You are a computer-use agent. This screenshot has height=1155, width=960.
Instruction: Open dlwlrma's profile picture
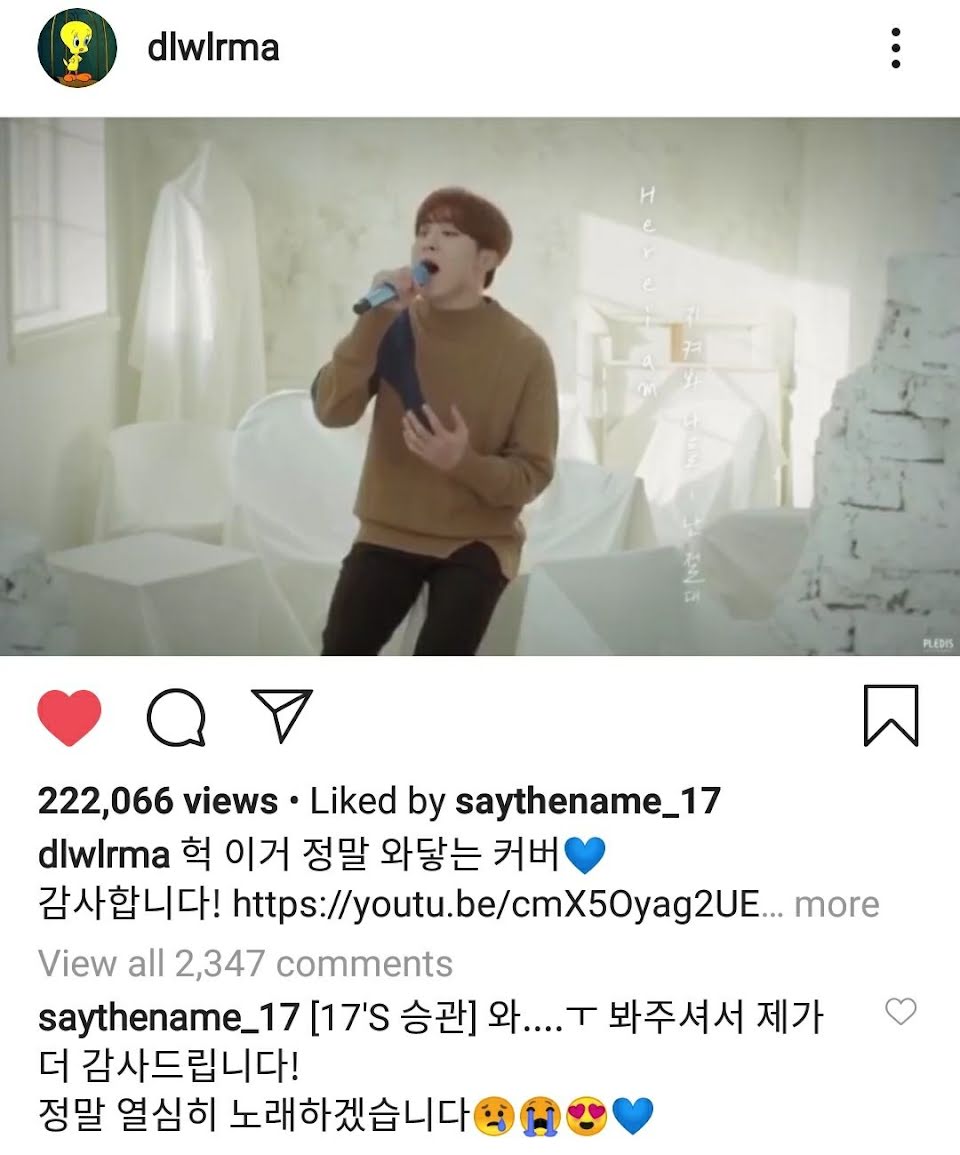click(x=77, y=50)
